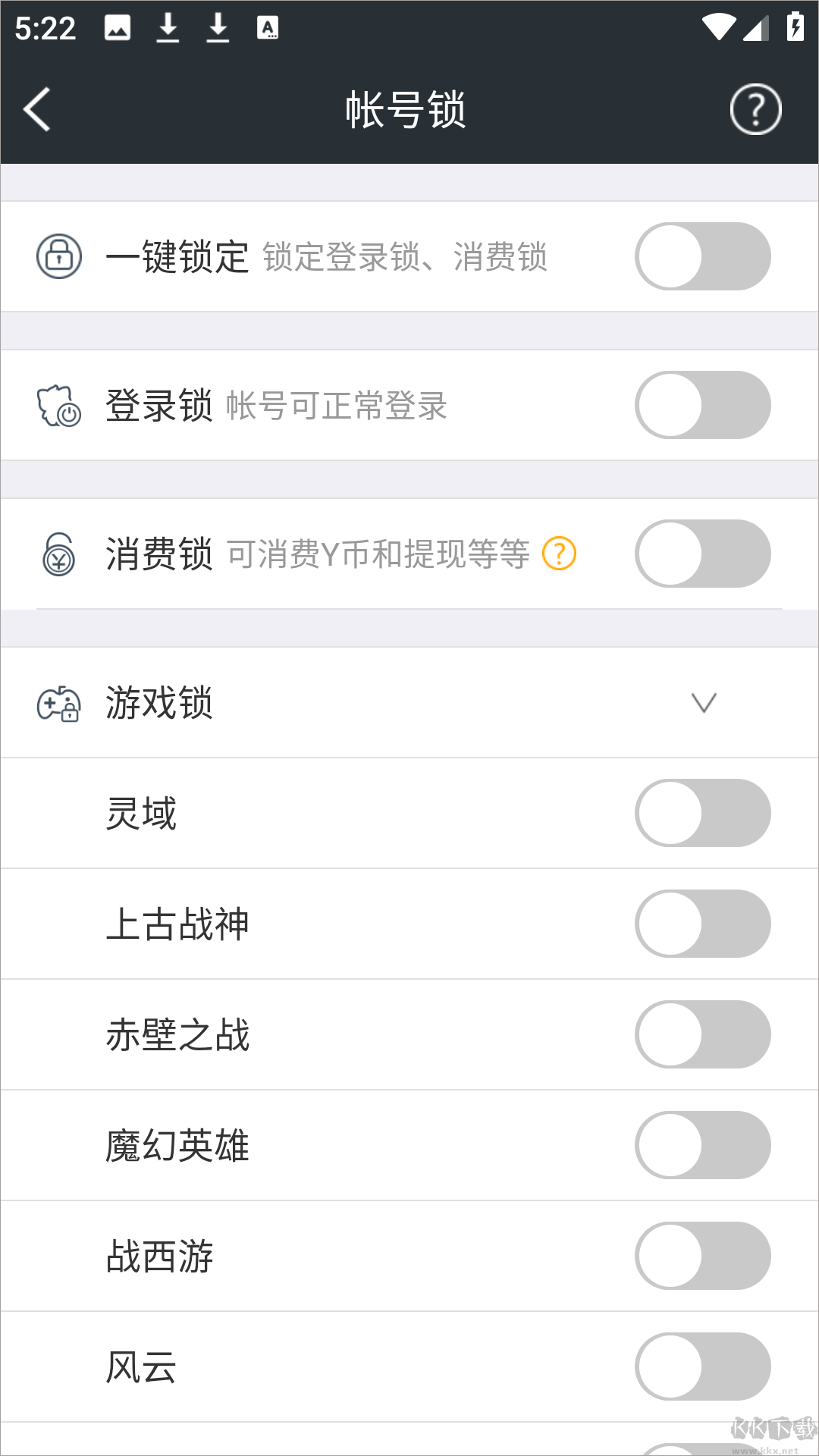Go back from the 帐号锁 page
The height and width of the screenshot is (1456, 819).
pyautogui.click(x=37, y=109)
